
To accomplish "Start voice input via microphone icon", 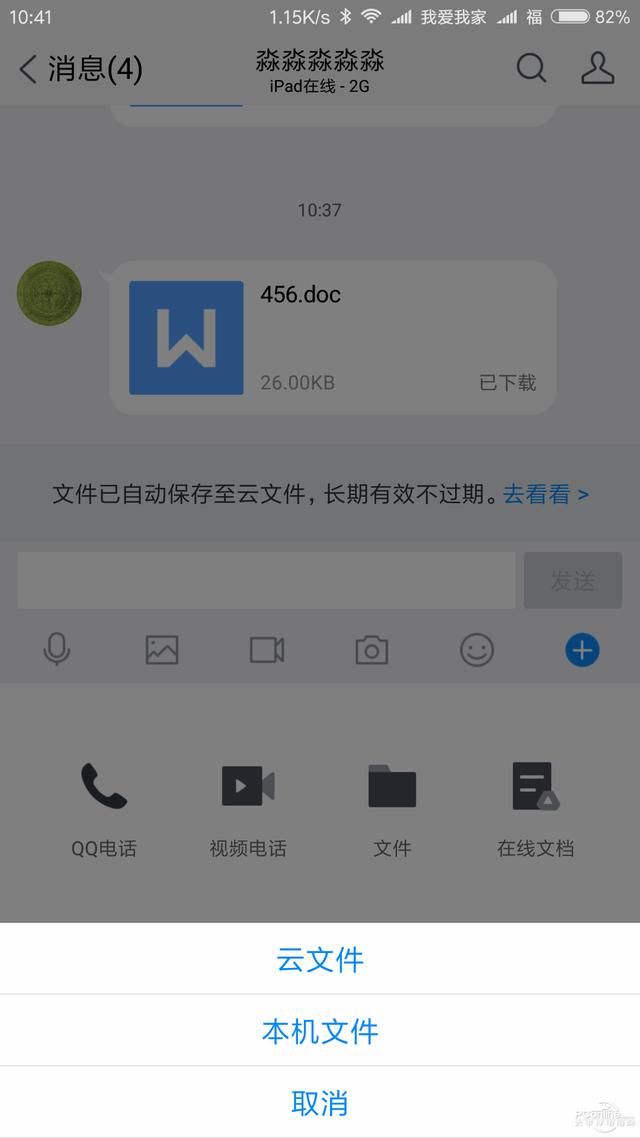I will tap(57, 650).
